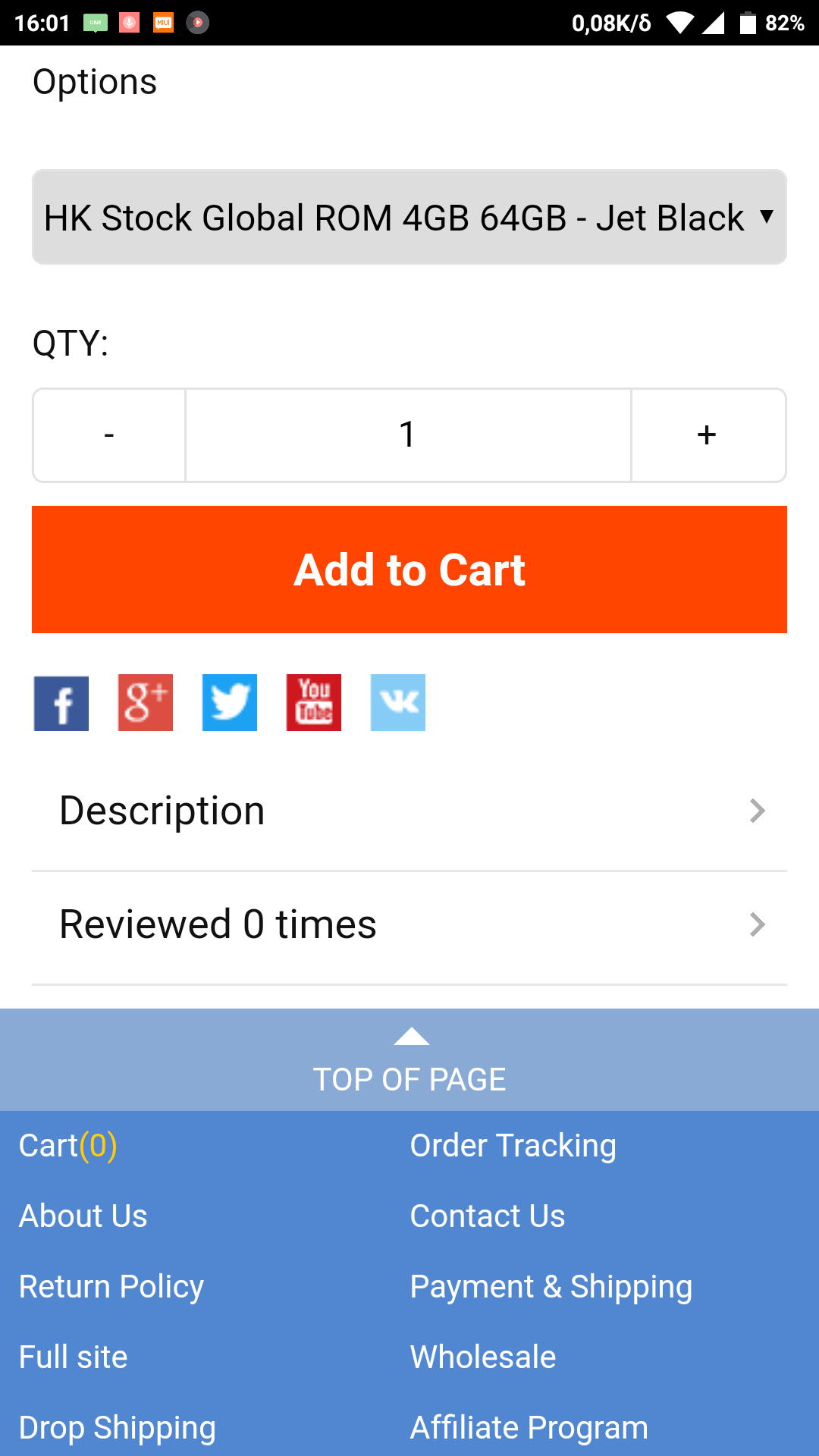Jump to Top of Page
The height and width of the screenshot is (1456, 819).
[409, 1062]
